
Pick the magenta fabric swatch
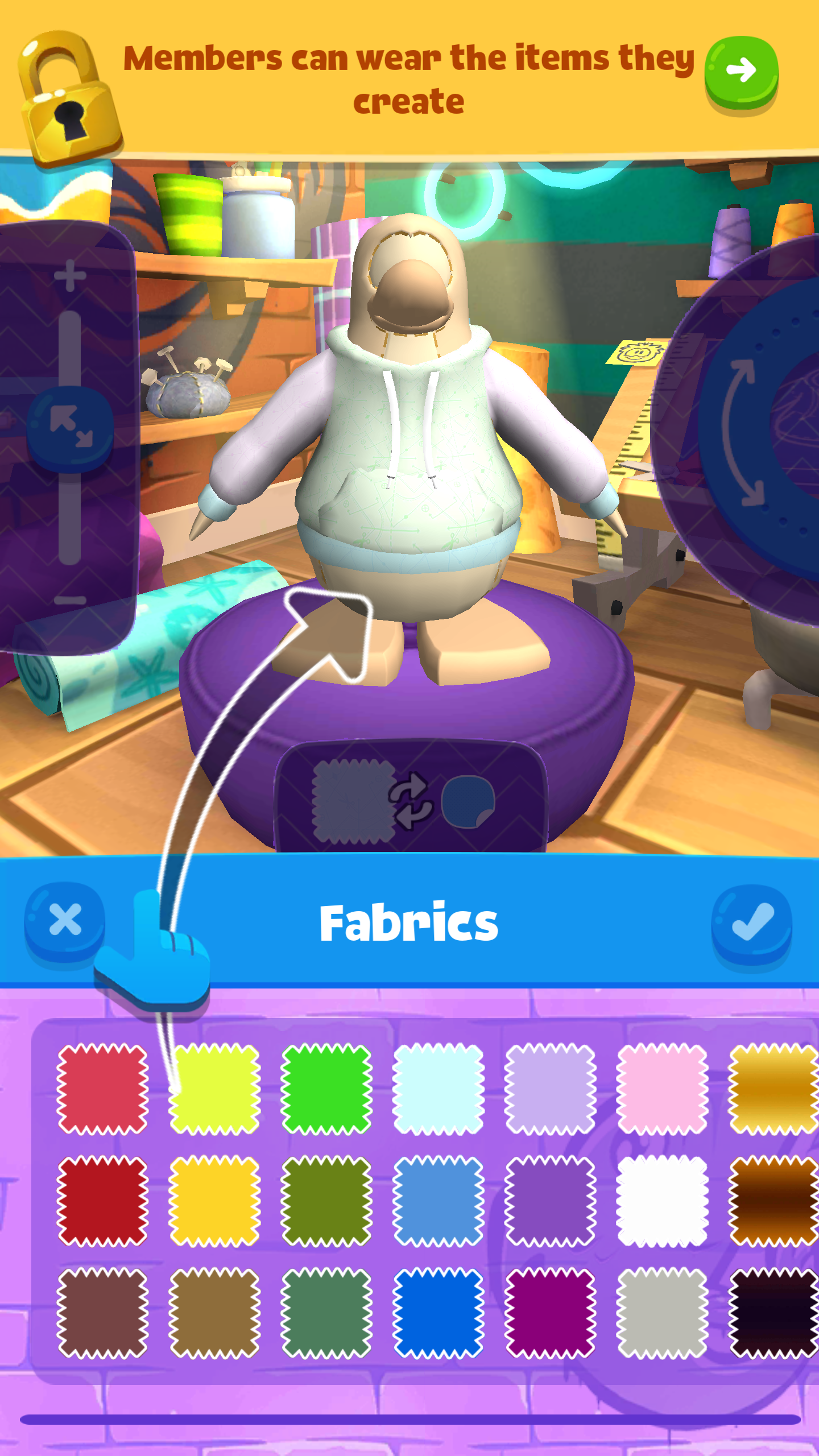(x=550, y=1313)
